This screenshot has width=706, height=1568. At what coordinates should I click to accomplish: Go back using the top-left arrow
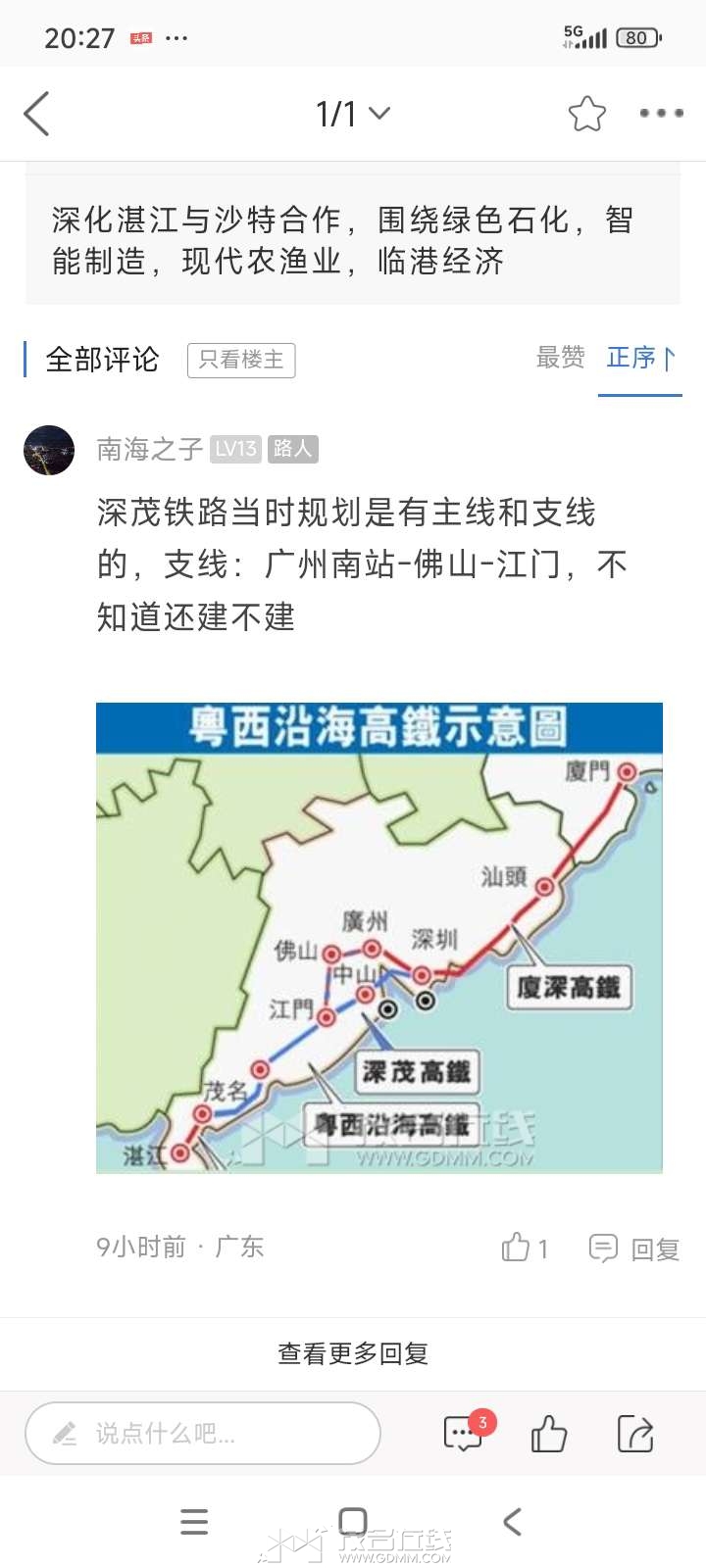[x=37, y=114]
